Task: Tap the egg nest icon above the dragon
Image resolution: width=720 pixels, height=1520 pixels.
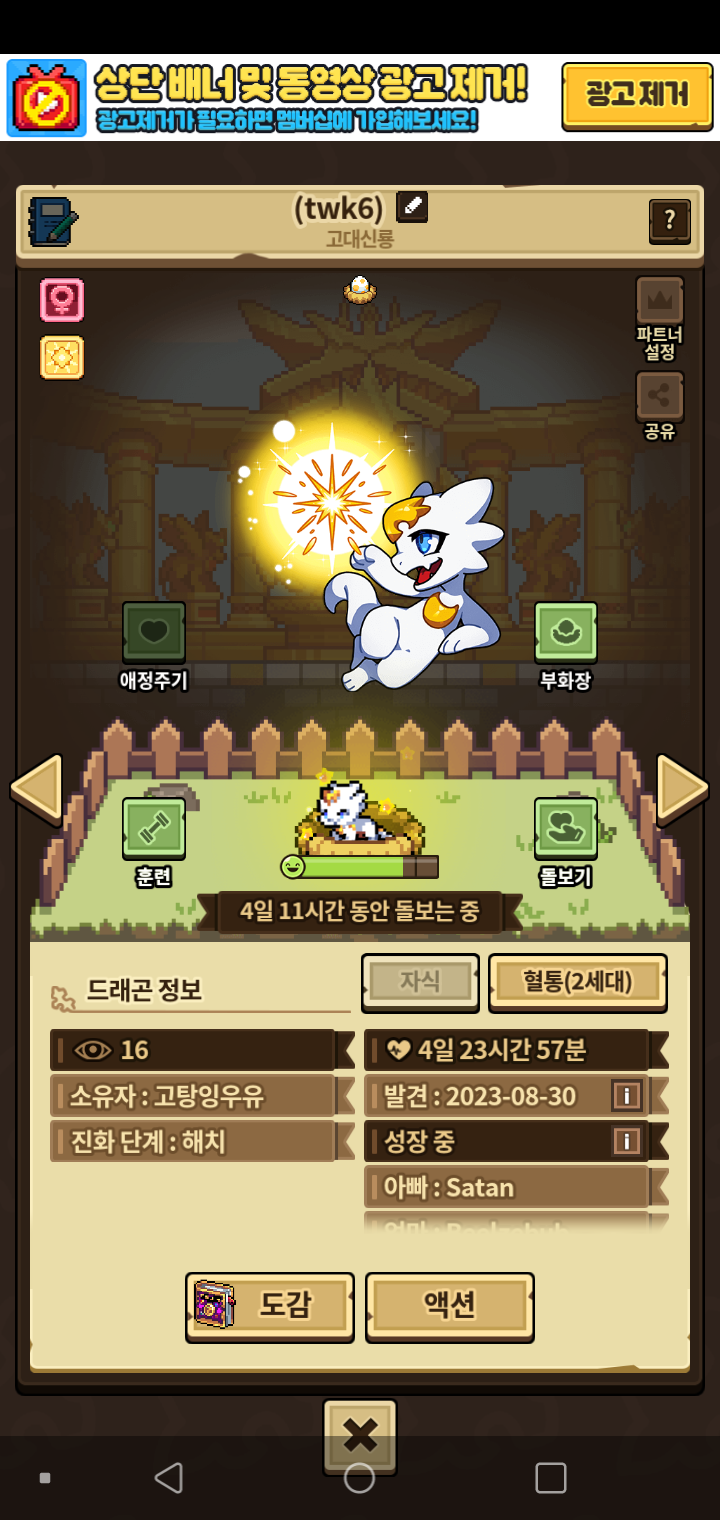Action: 360,289
